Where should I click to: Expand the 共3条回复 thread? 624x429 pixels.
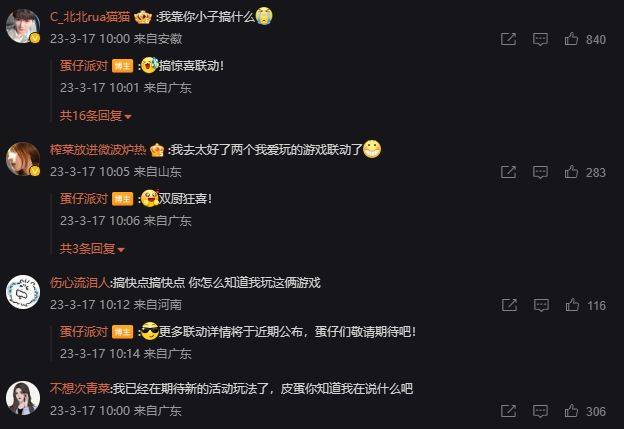[92, 248]
